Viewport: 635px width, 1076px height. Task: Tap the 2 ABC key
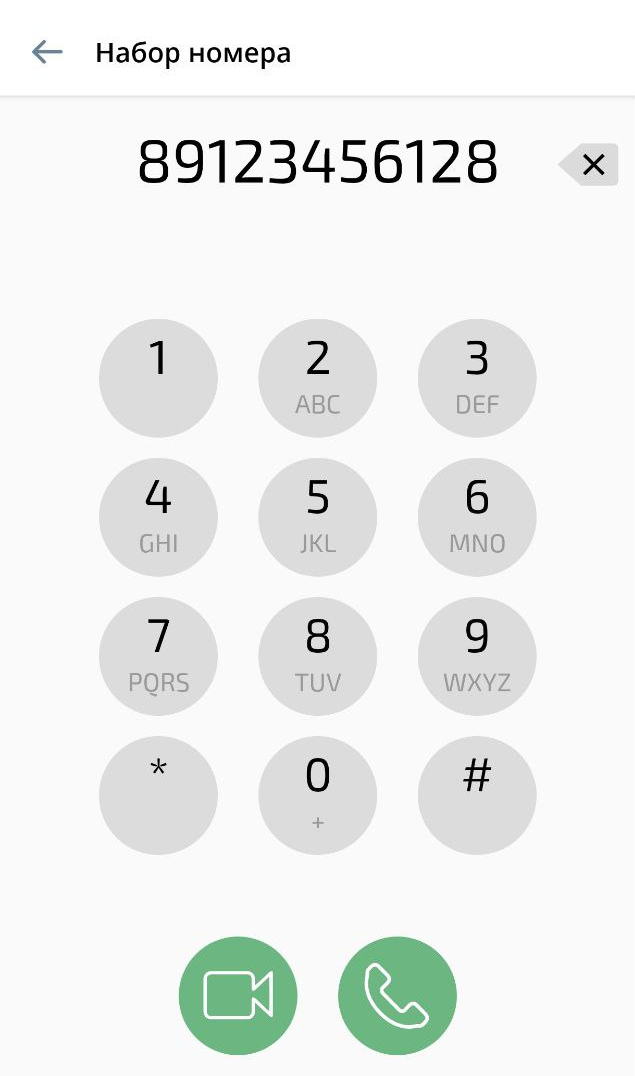[317, 378]
